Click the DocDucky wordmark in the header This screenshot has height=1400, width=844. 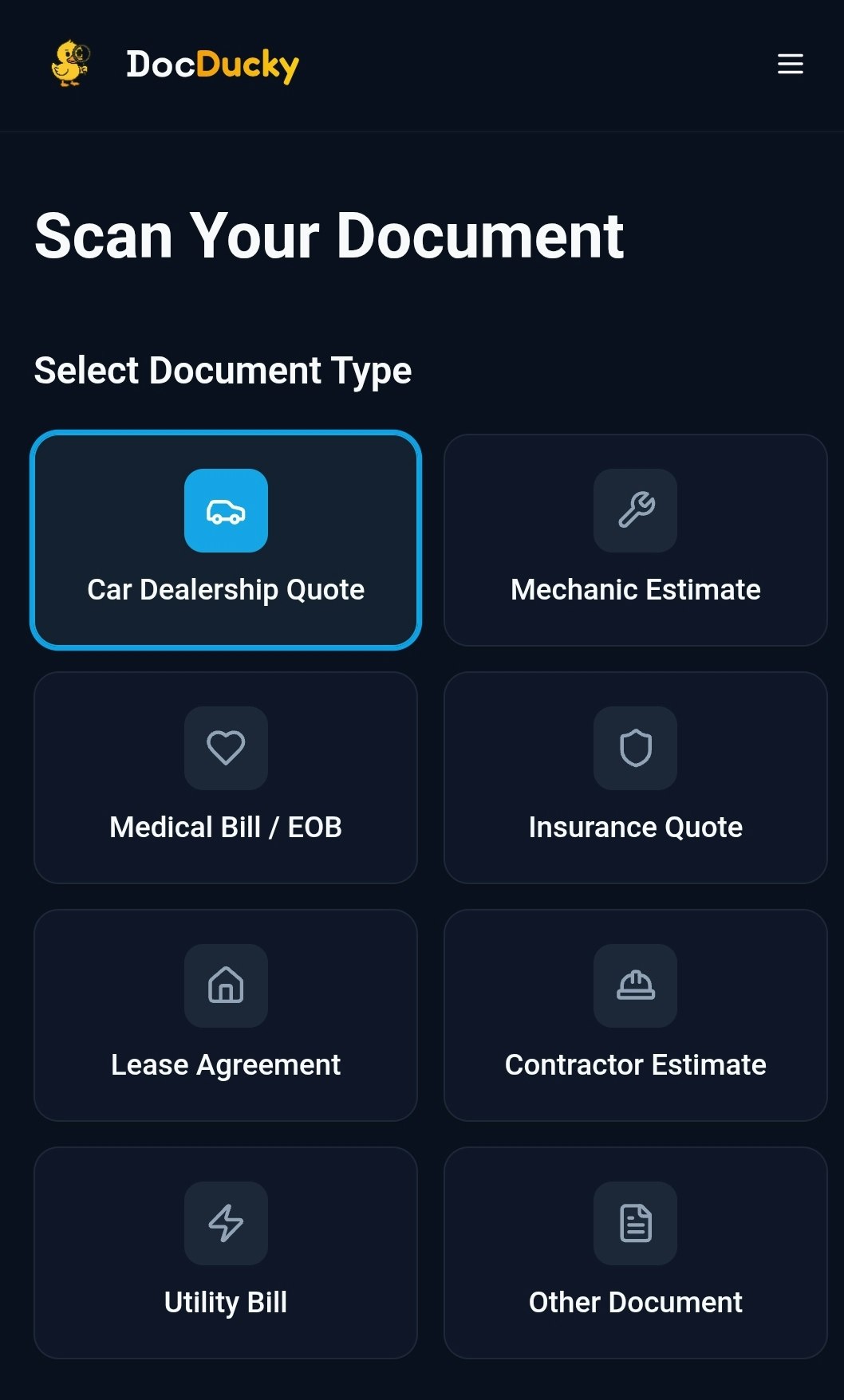(211, 65)
